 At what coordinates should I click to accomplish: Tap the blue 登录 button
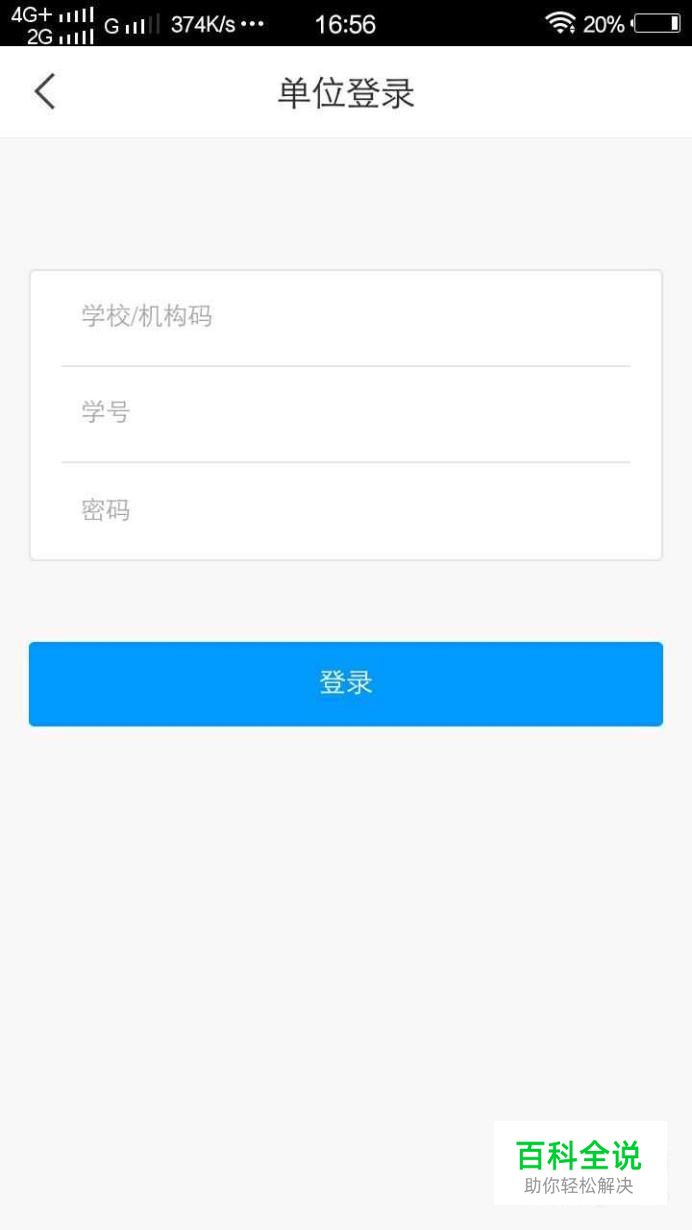coord(346,684)
